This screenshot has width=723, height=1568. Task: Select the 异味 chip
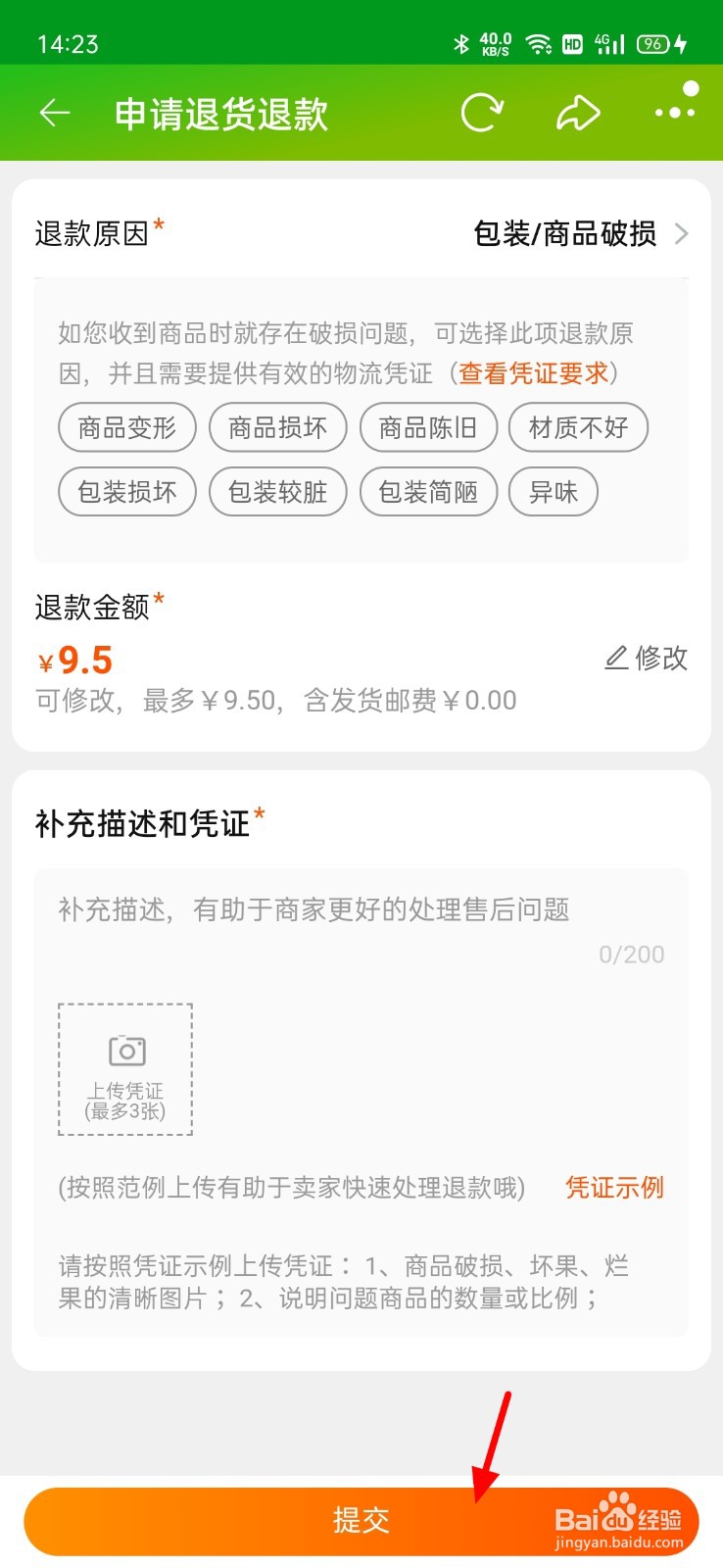554,492
